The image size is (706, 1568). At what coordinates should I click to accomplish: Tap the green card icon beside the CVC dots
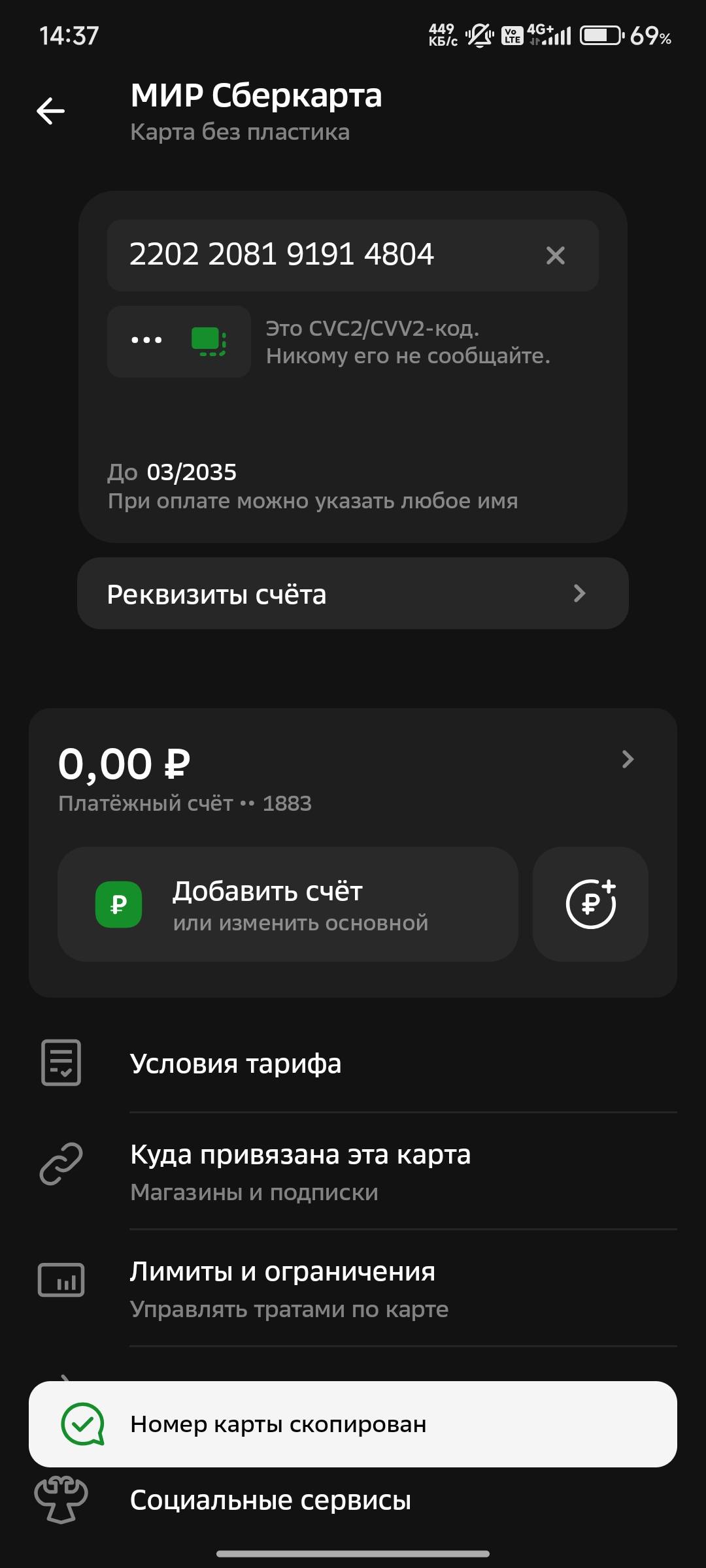coord(208,340)
